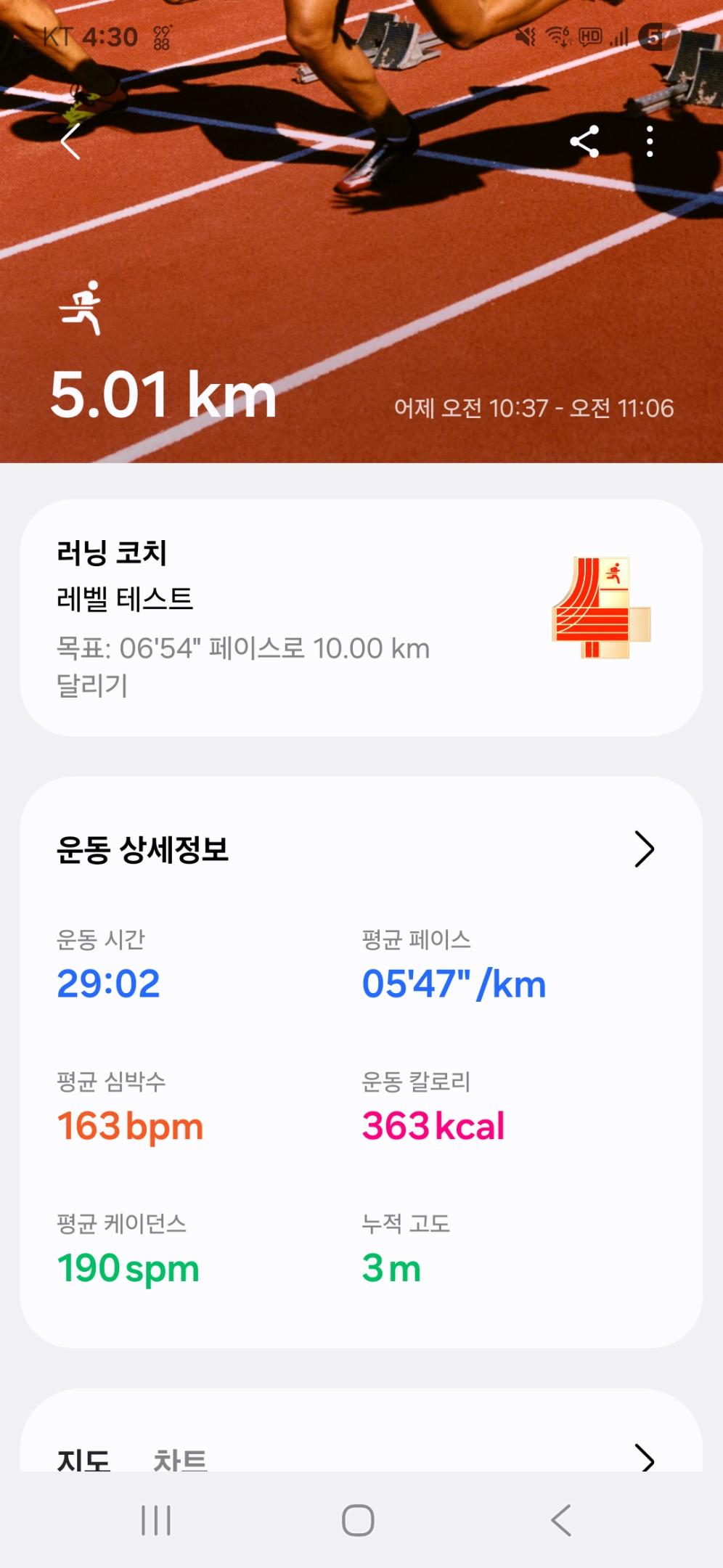
Task: Open the map and chart details chevron
Action: (x=644, y=1458)
